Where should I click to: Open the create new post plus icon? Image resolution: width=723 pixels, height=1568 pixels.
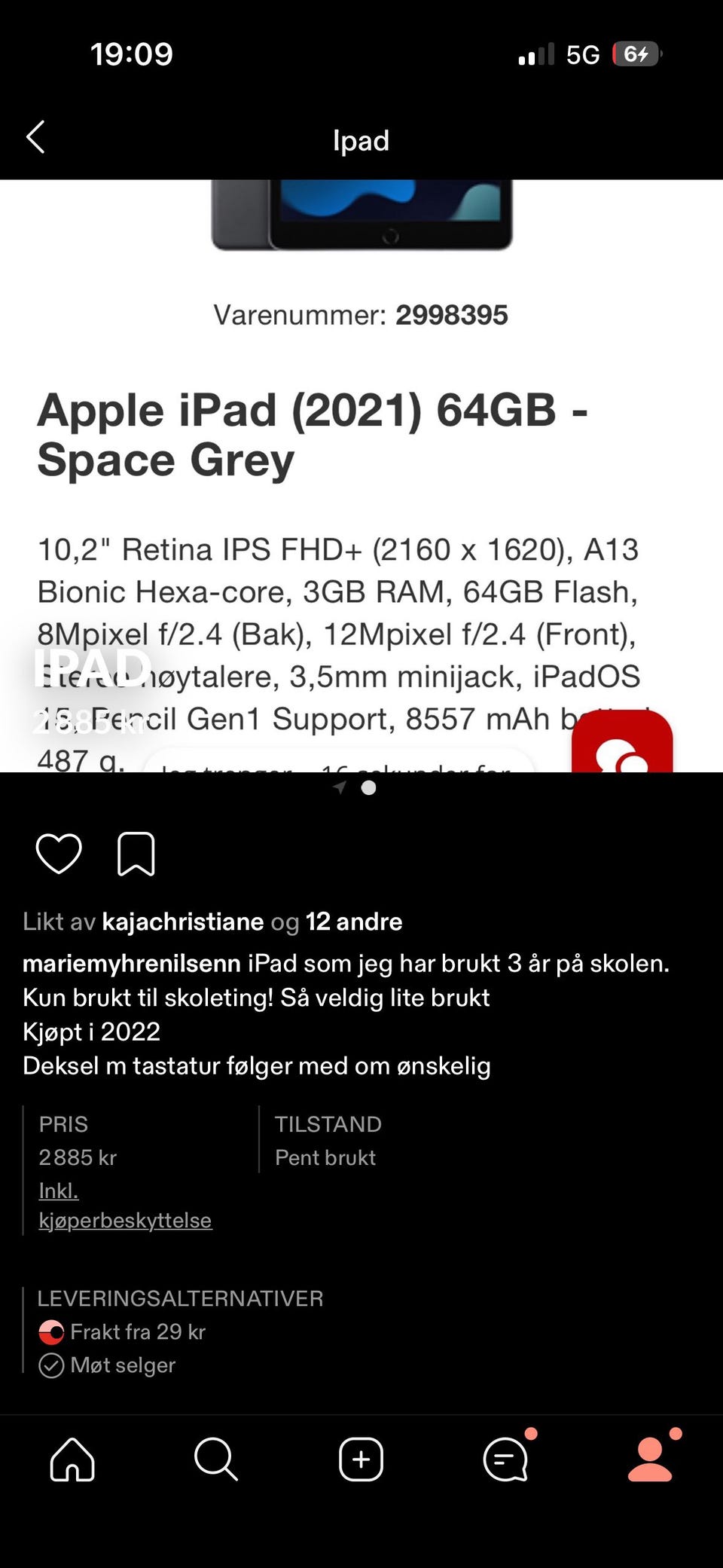pyautogui.click(x=361, y=1459)
